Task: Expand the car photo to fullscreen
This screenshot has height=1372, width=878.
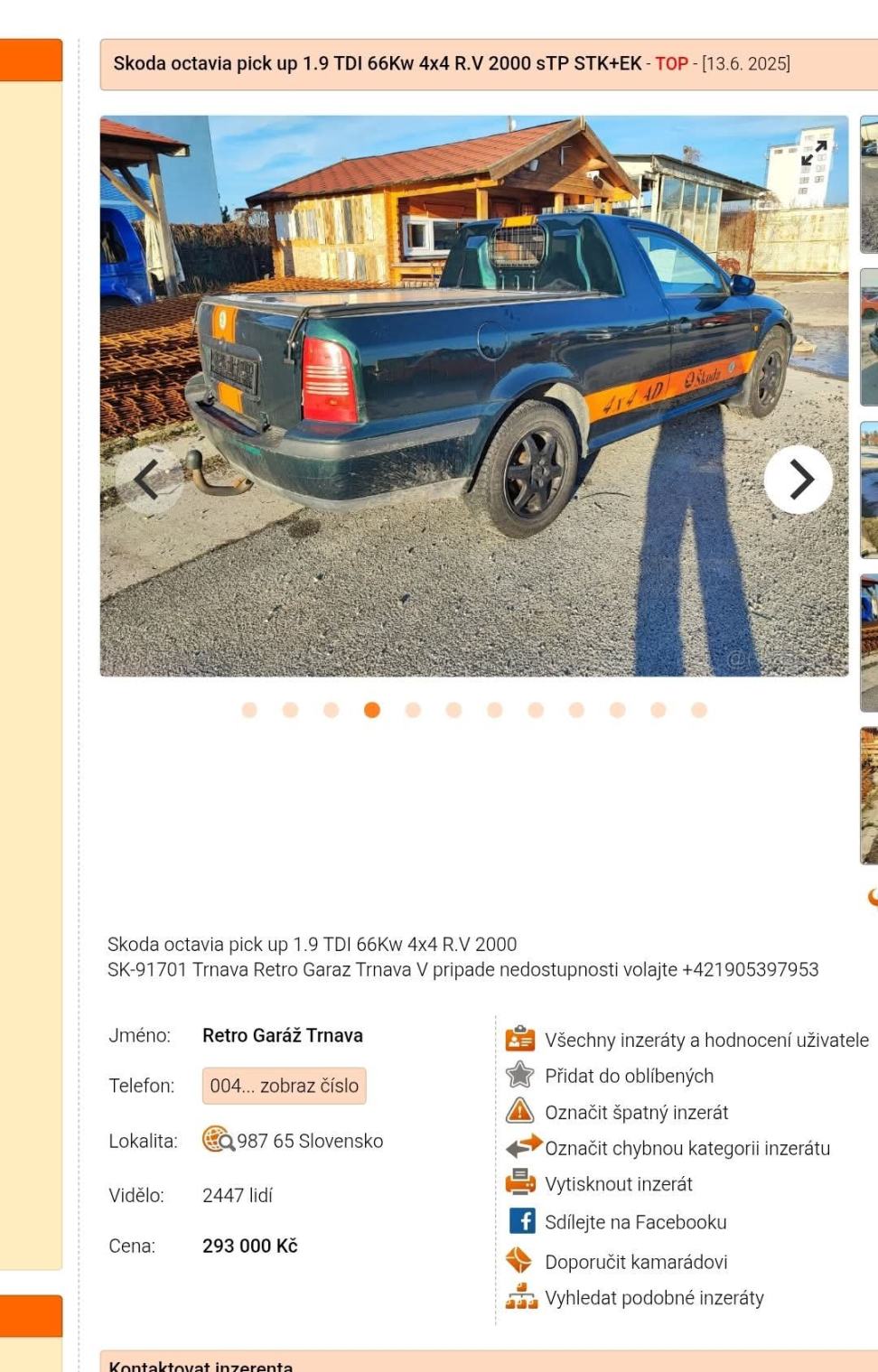Action: point(814,152)
